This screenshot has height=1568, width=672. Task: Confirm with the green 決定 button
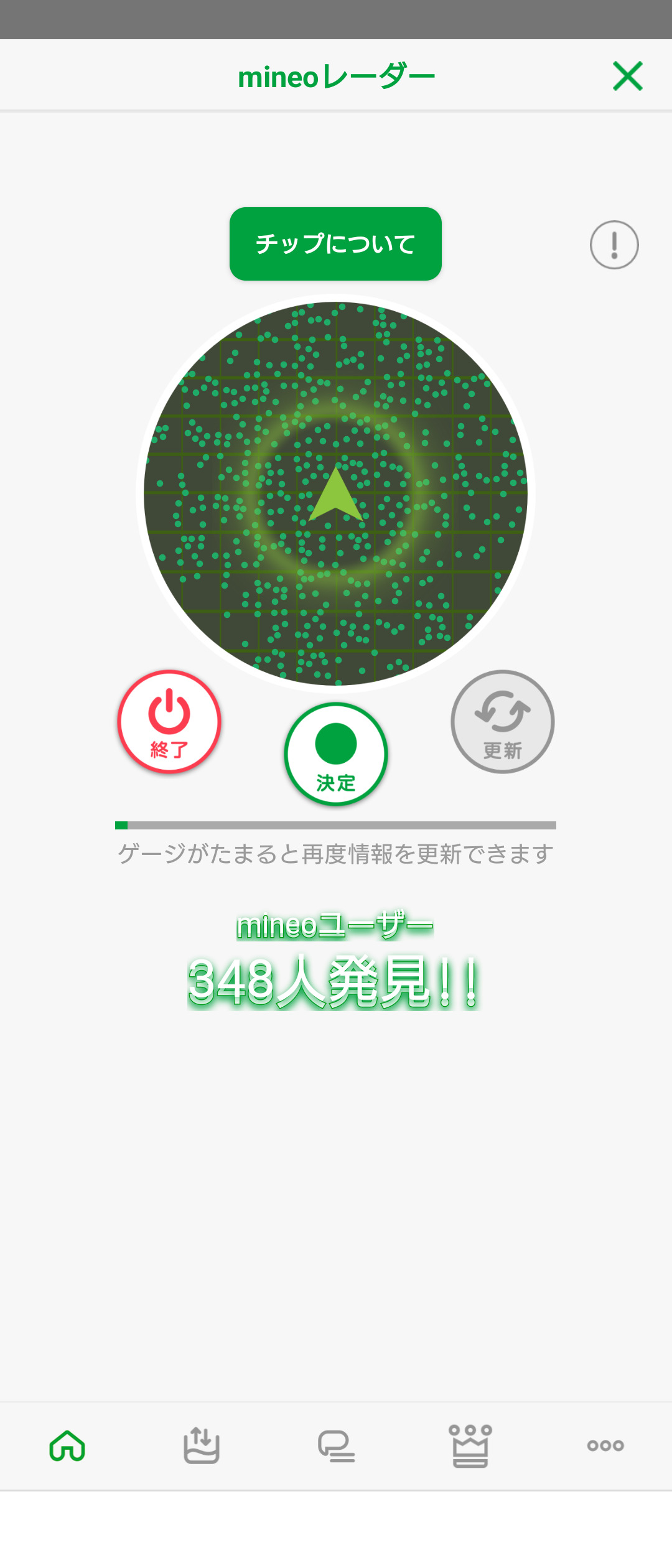(x=336, y=754)
